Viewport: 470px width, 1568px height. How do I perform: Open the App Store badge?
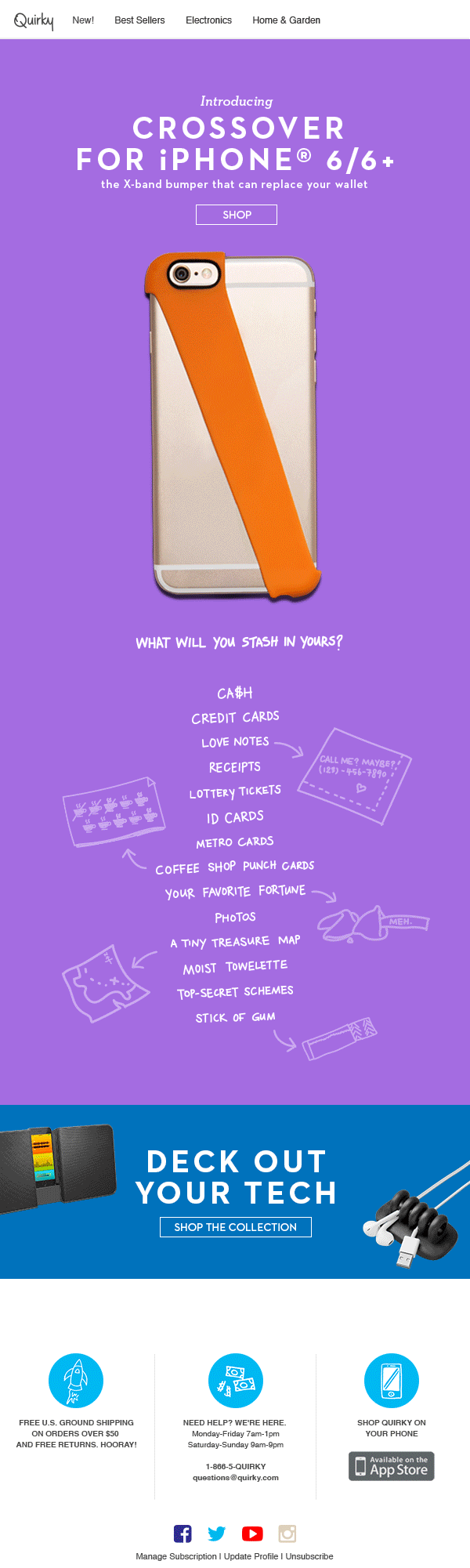391,1466
